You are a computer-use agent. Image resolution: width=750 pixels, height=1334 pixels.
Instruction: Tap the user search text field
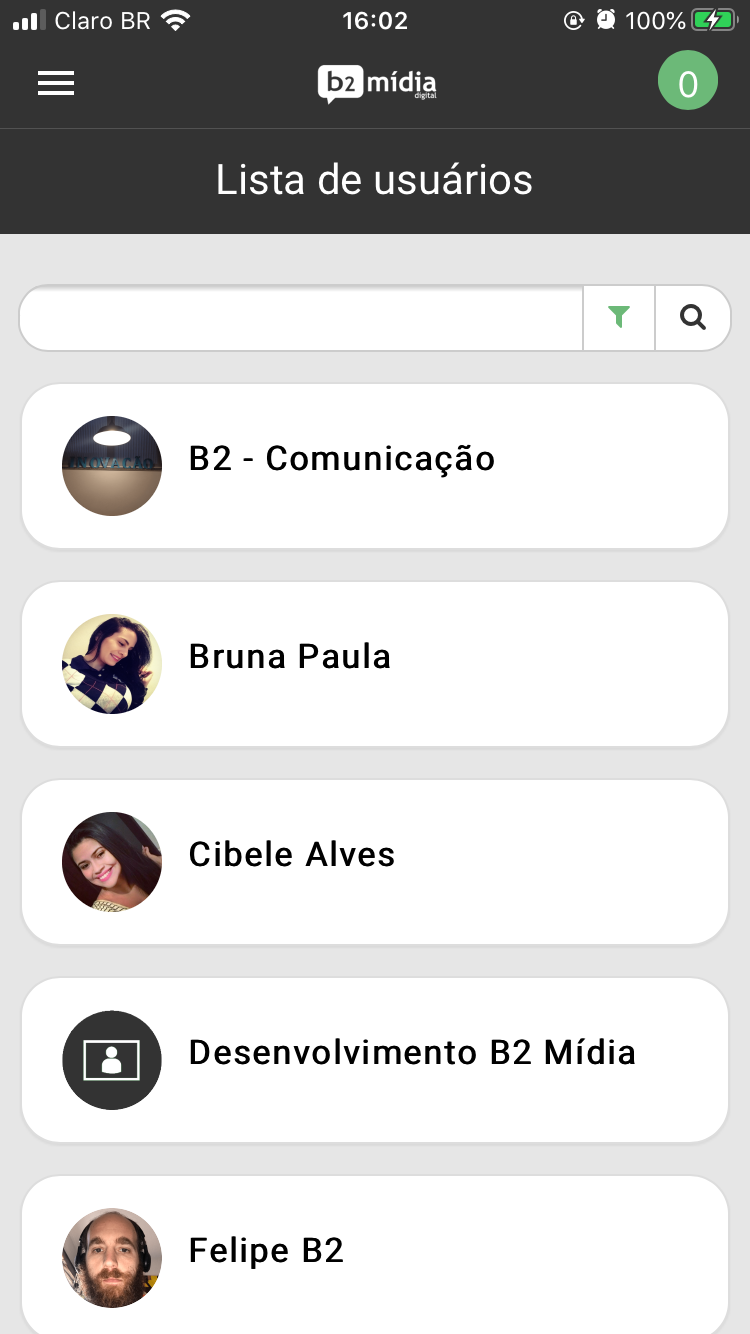point(300,318)
